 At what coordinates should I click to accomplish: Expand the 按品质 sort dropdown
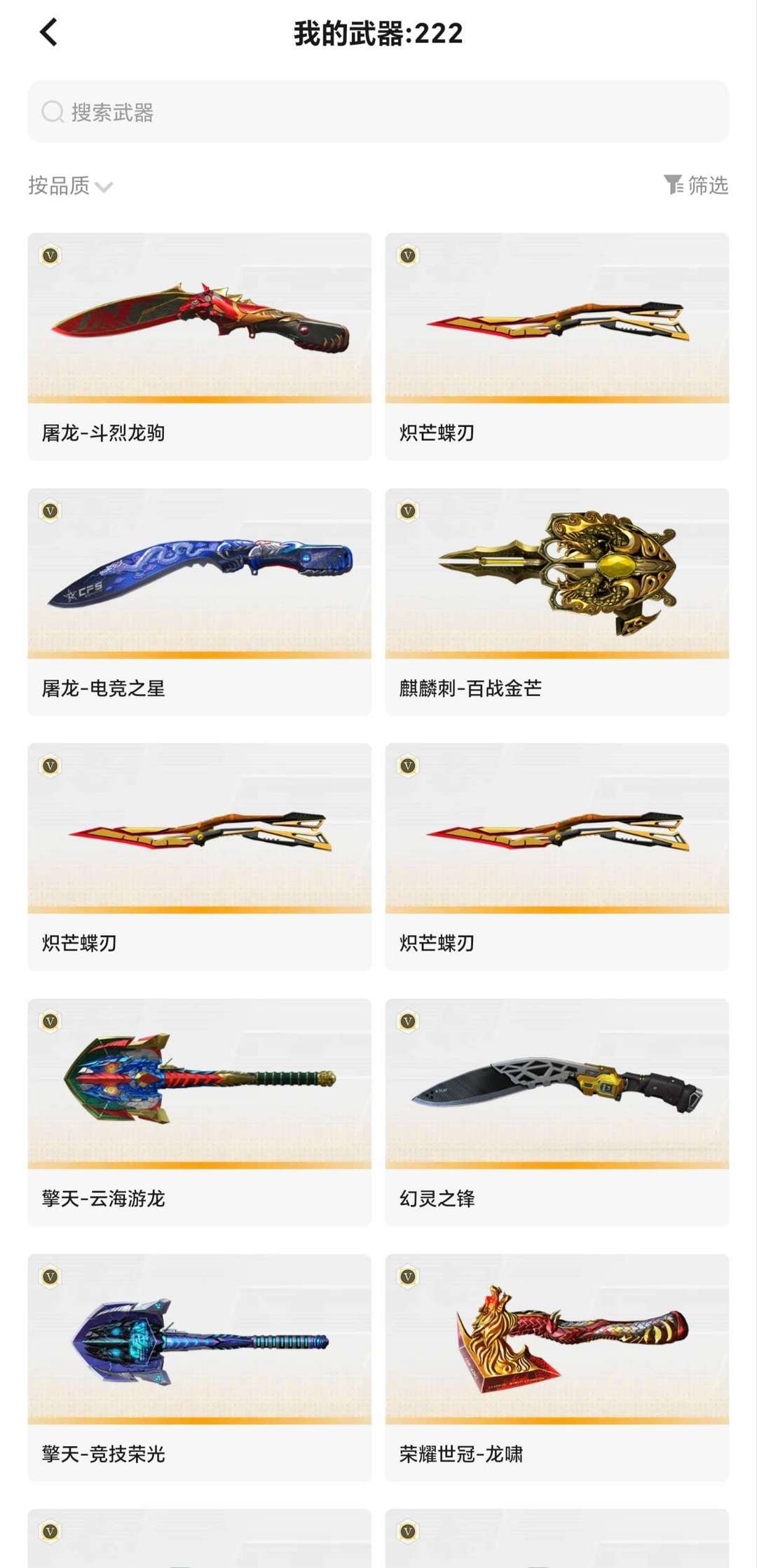70,186
